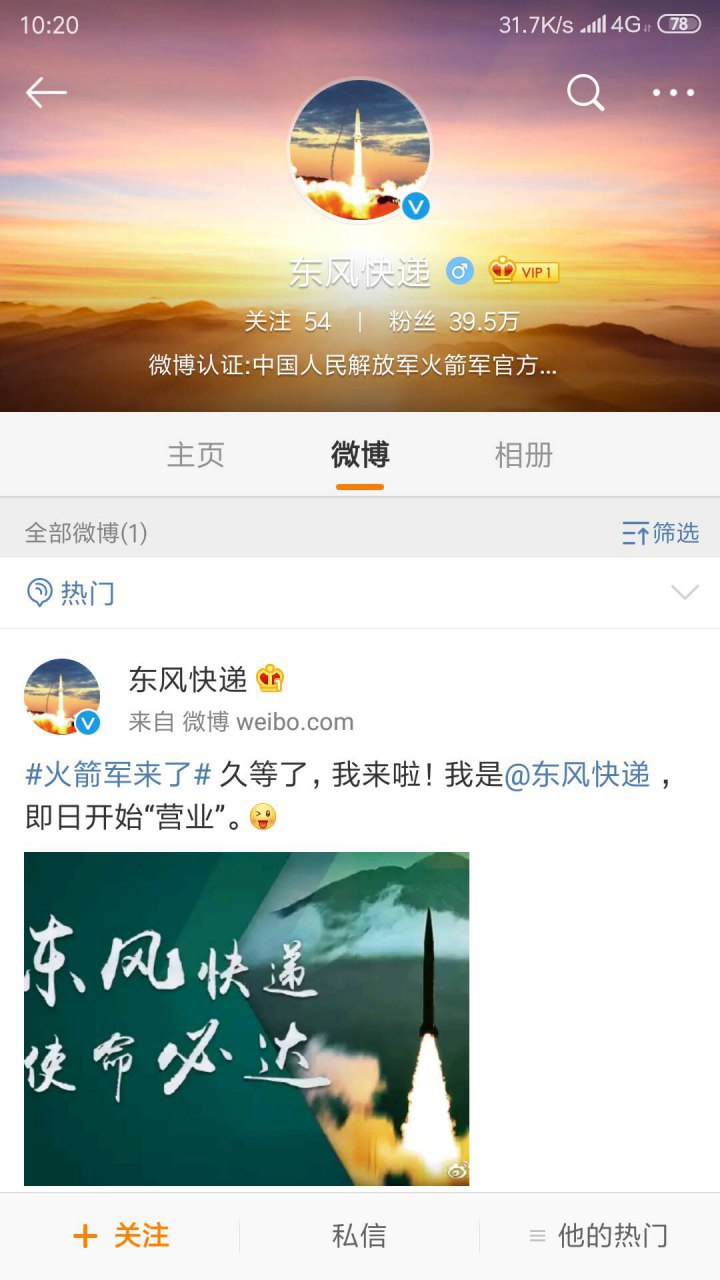Open the @东风快递 mention link
The width and height of the screenshot is (720, 1280).
[x=577, y=775]
